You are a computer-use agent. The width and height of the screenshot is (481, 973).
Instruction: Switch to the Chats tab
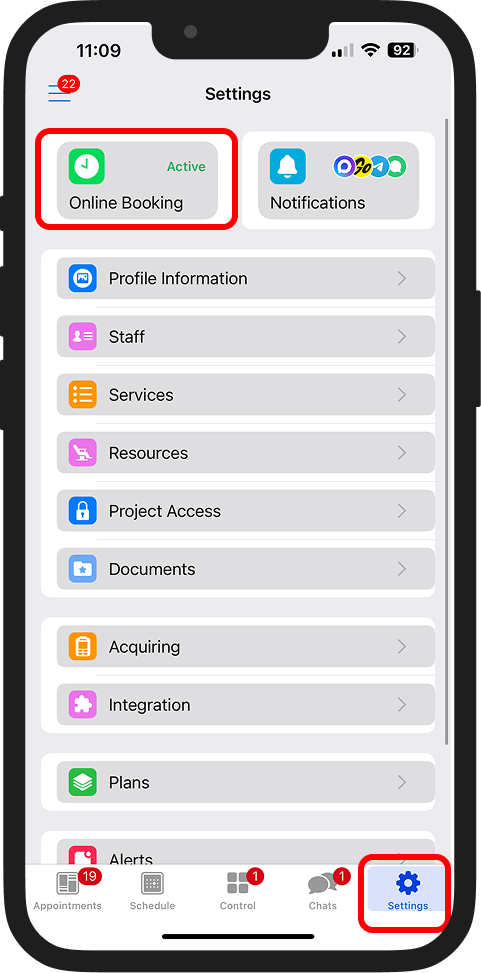(x=323, y=890)
